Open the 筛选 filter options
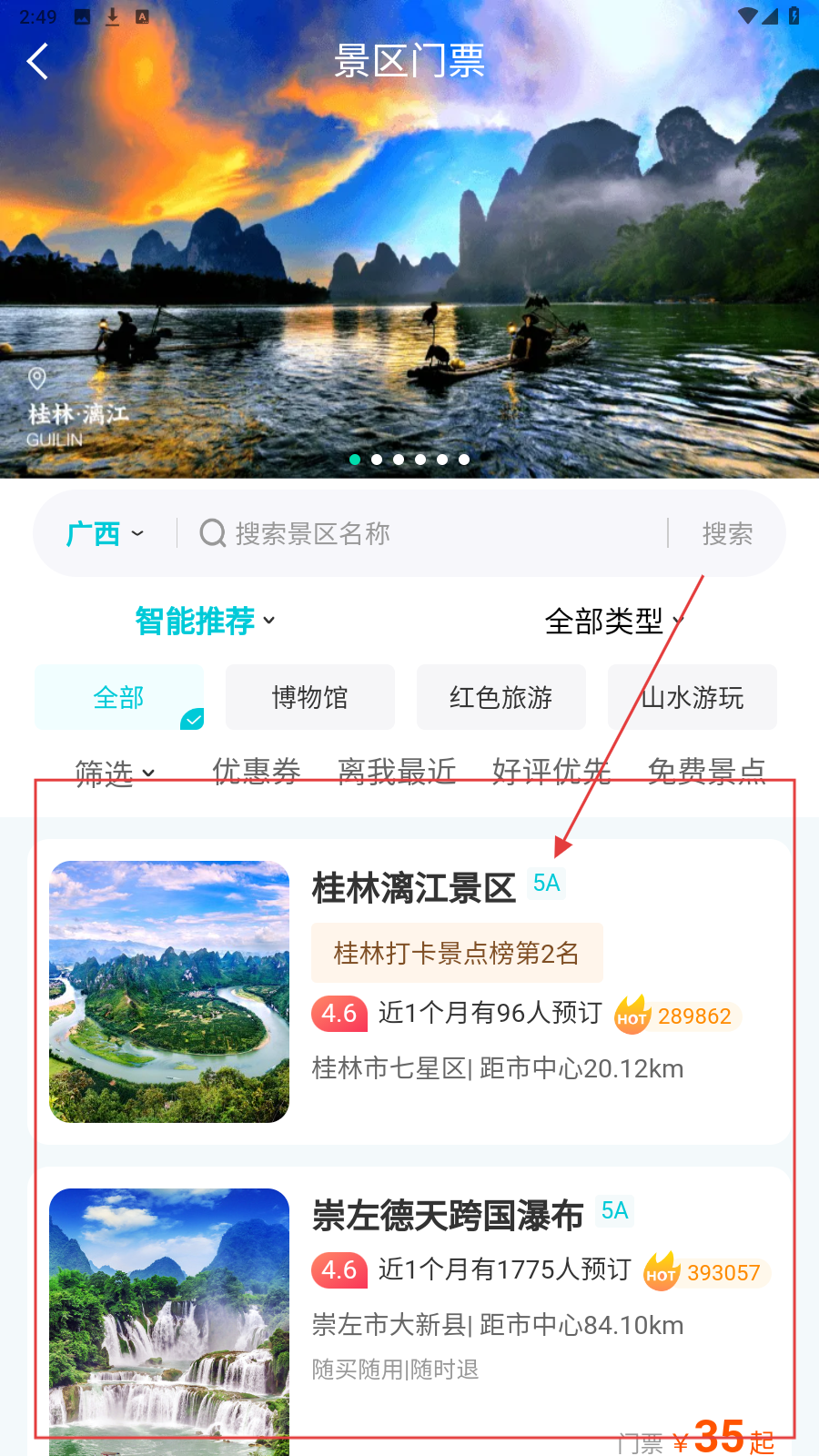Screen dimensions: 819x1456 [x=115, y=773]
